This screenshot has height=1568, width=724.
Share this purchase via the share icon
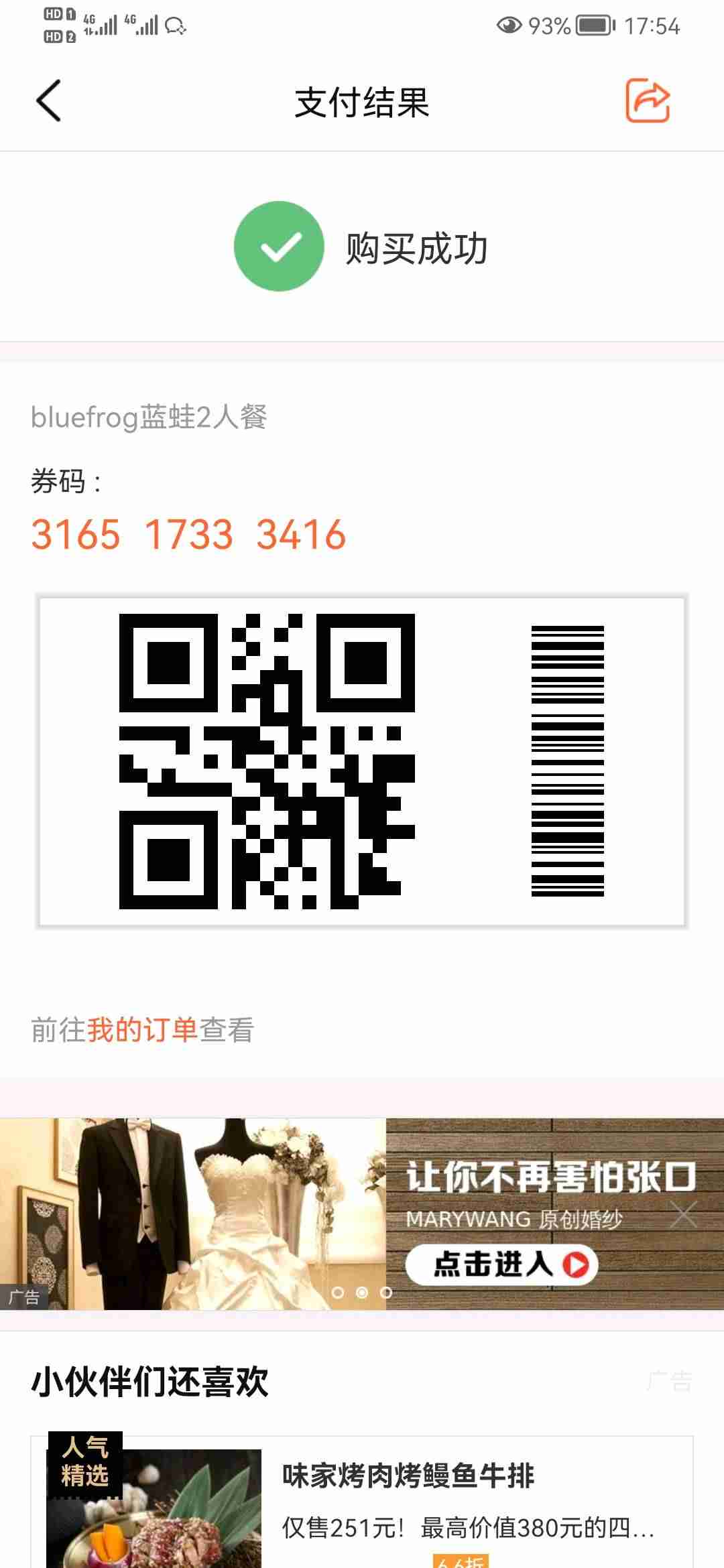[x=648, y=101]
